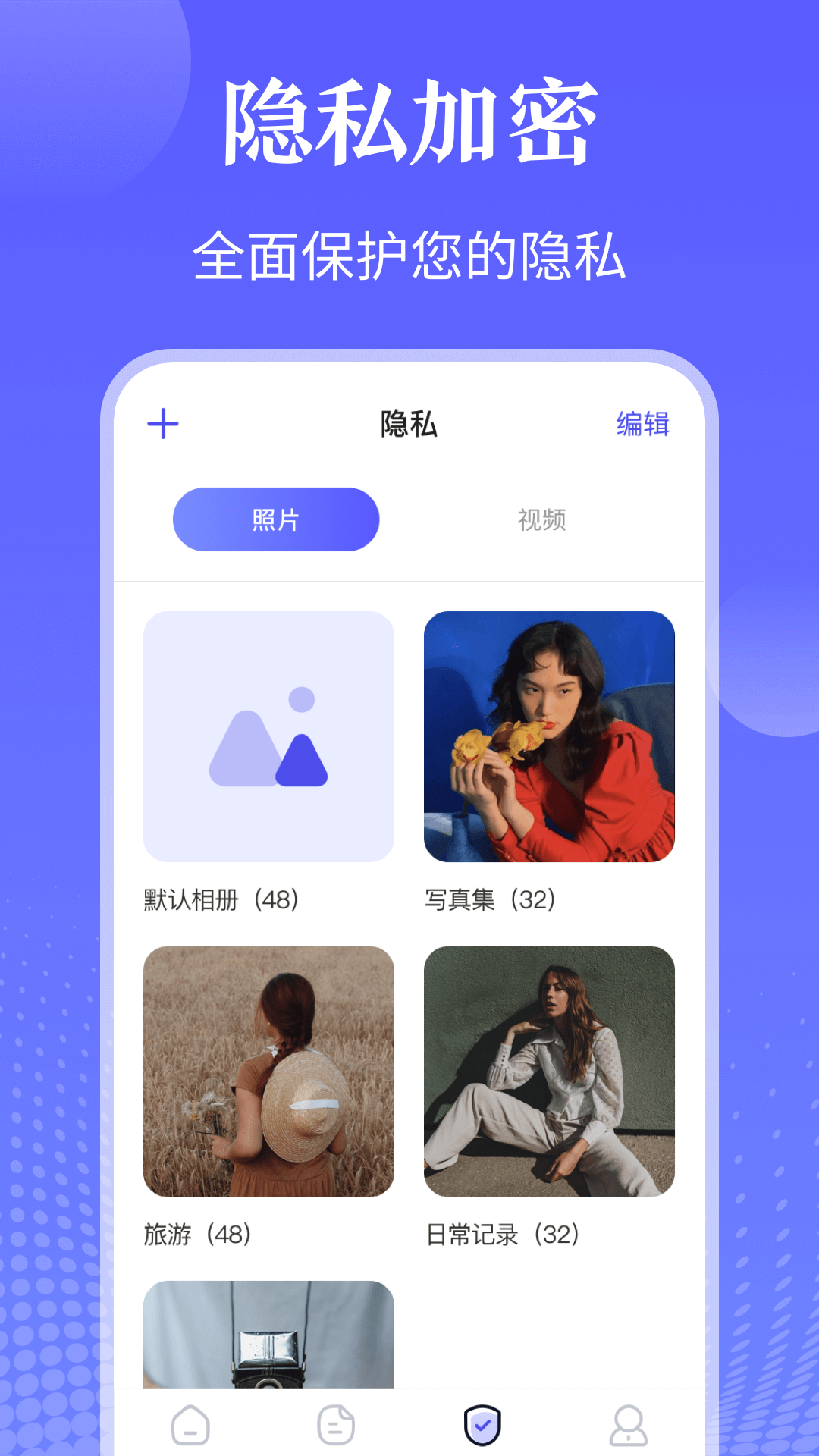Screen dimensions: 819x1456
Task: Click the 旅游（48）album label
Action: pos(197,1232)
